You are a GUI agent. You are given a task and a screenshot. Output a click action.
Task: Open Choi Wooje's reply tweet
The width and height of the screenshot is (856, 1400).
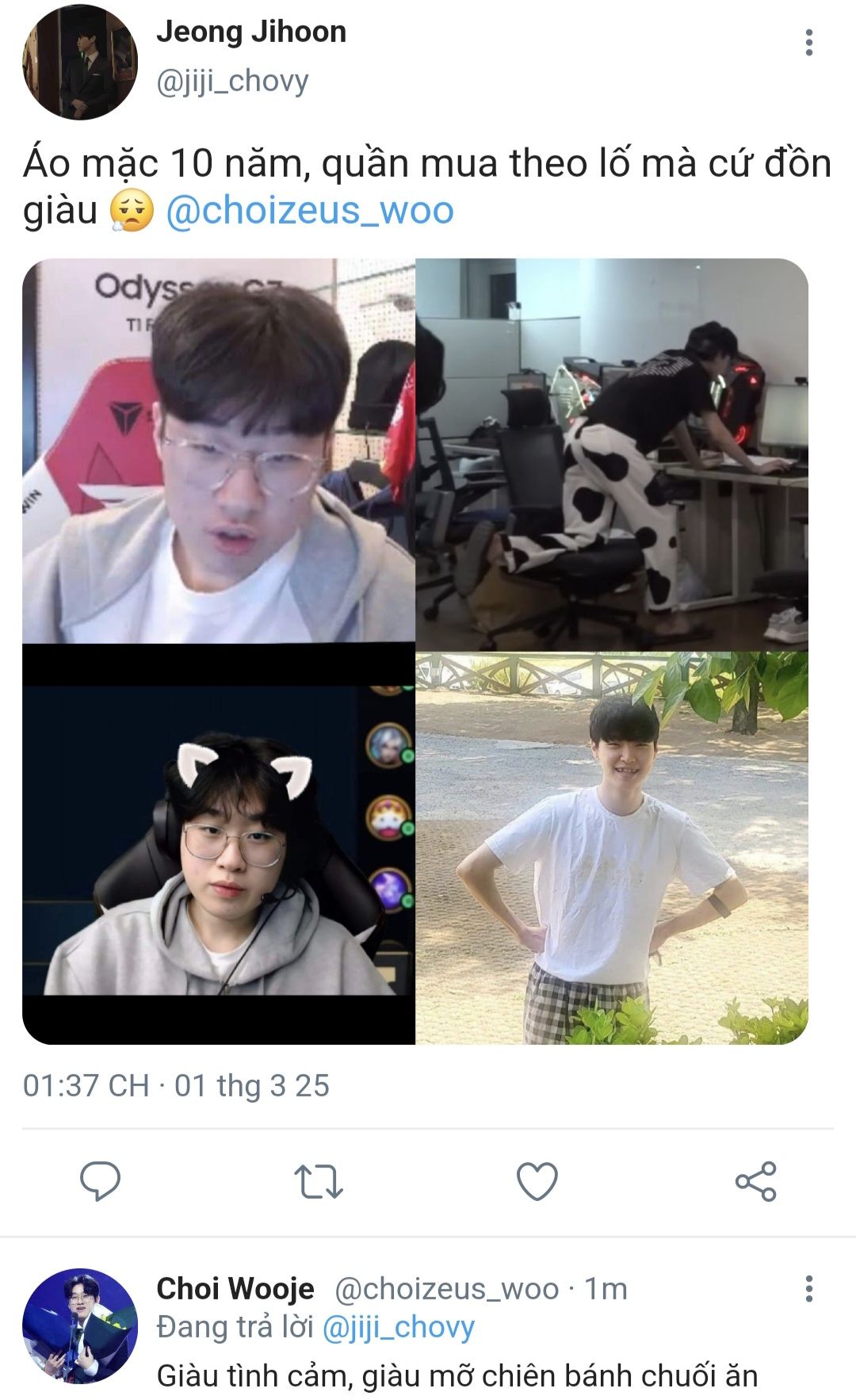pyautogui.click(x=457, y=1376)
